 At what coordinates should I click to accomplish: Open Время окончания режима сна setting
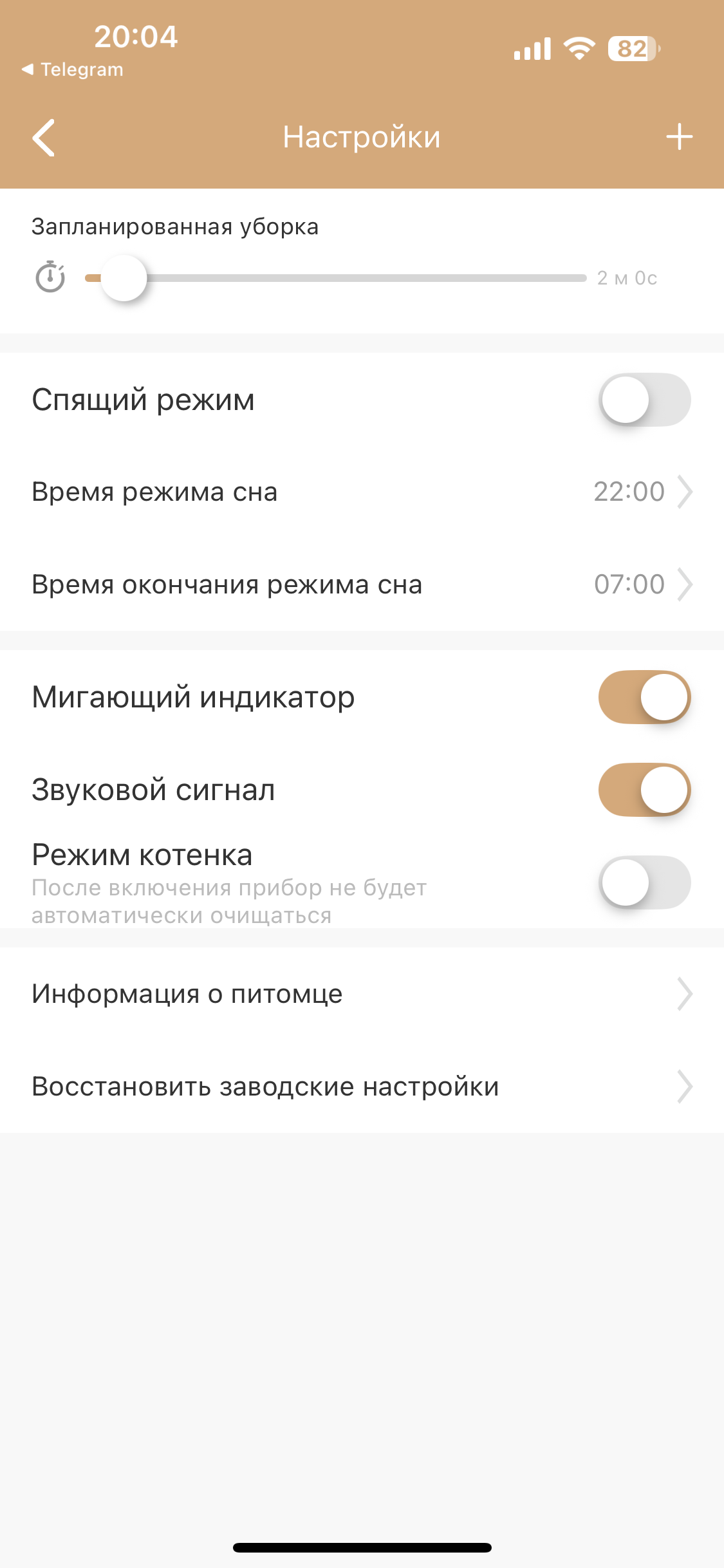point(362,584)
